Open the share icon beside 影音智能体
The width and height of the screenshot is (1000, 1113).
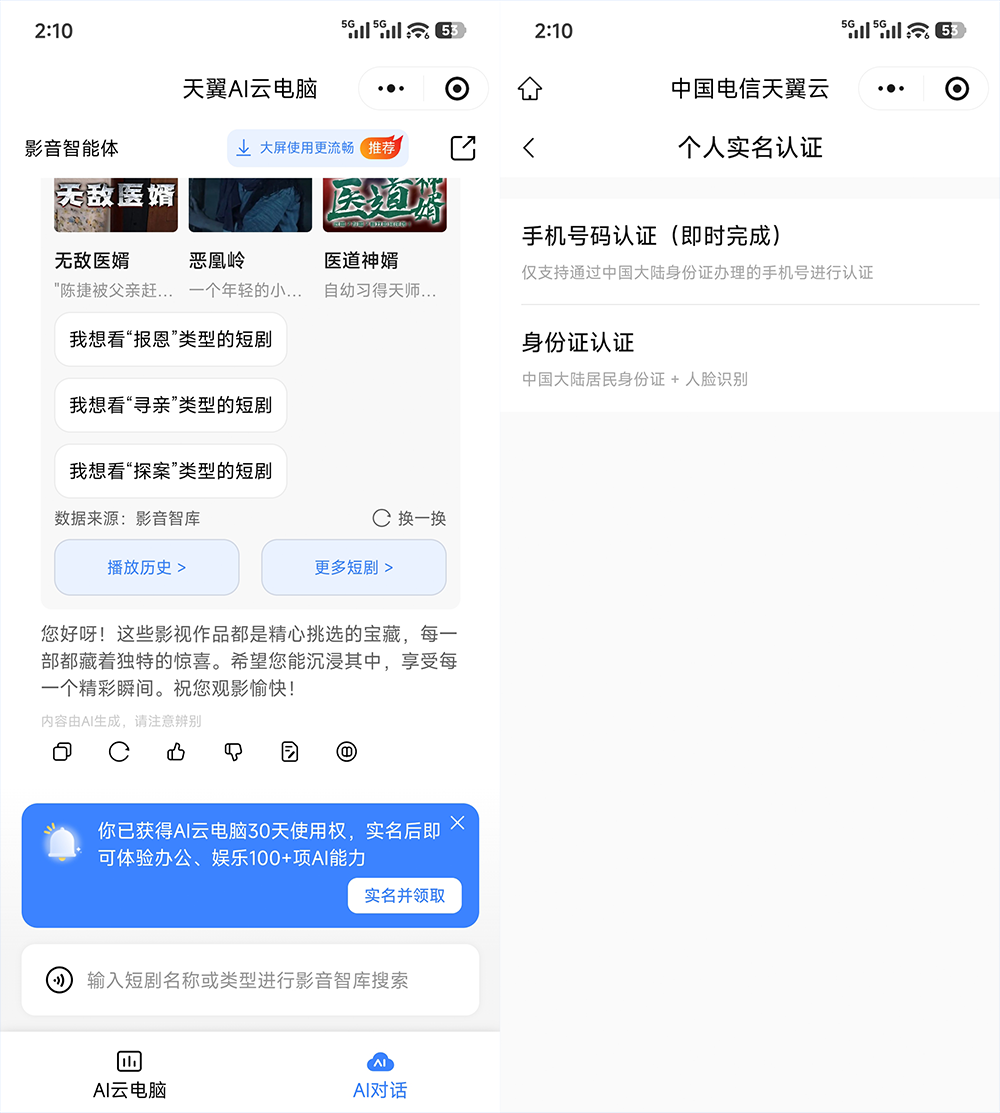[463, 148]
